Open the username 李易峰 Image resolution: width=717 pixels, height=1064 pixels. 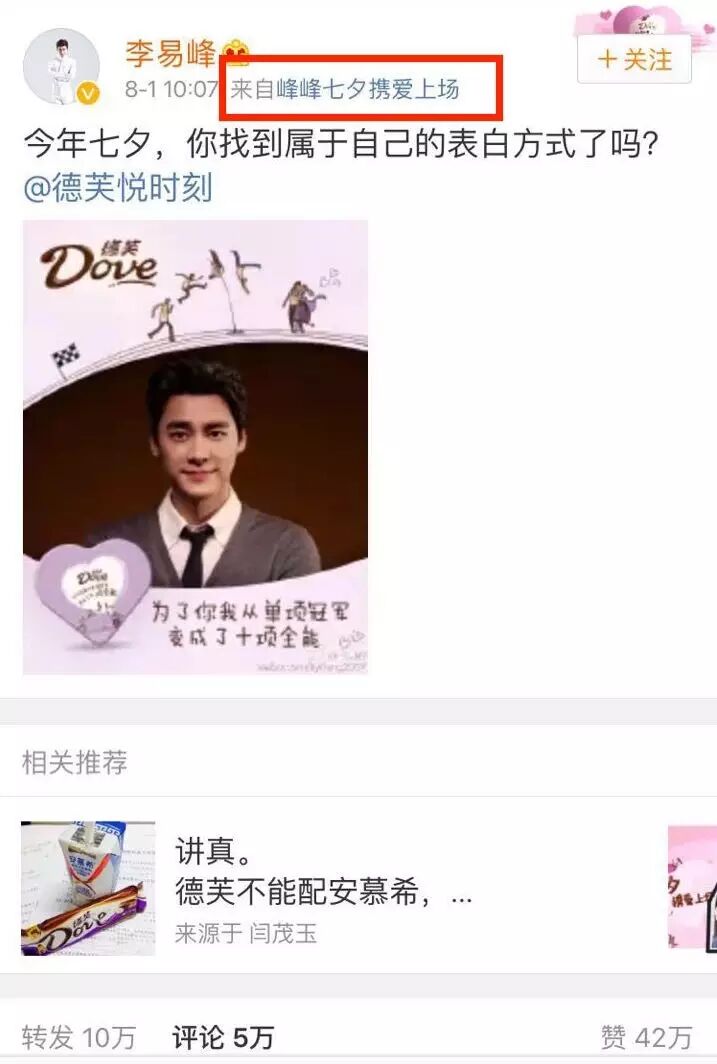[x=169, y=51]
